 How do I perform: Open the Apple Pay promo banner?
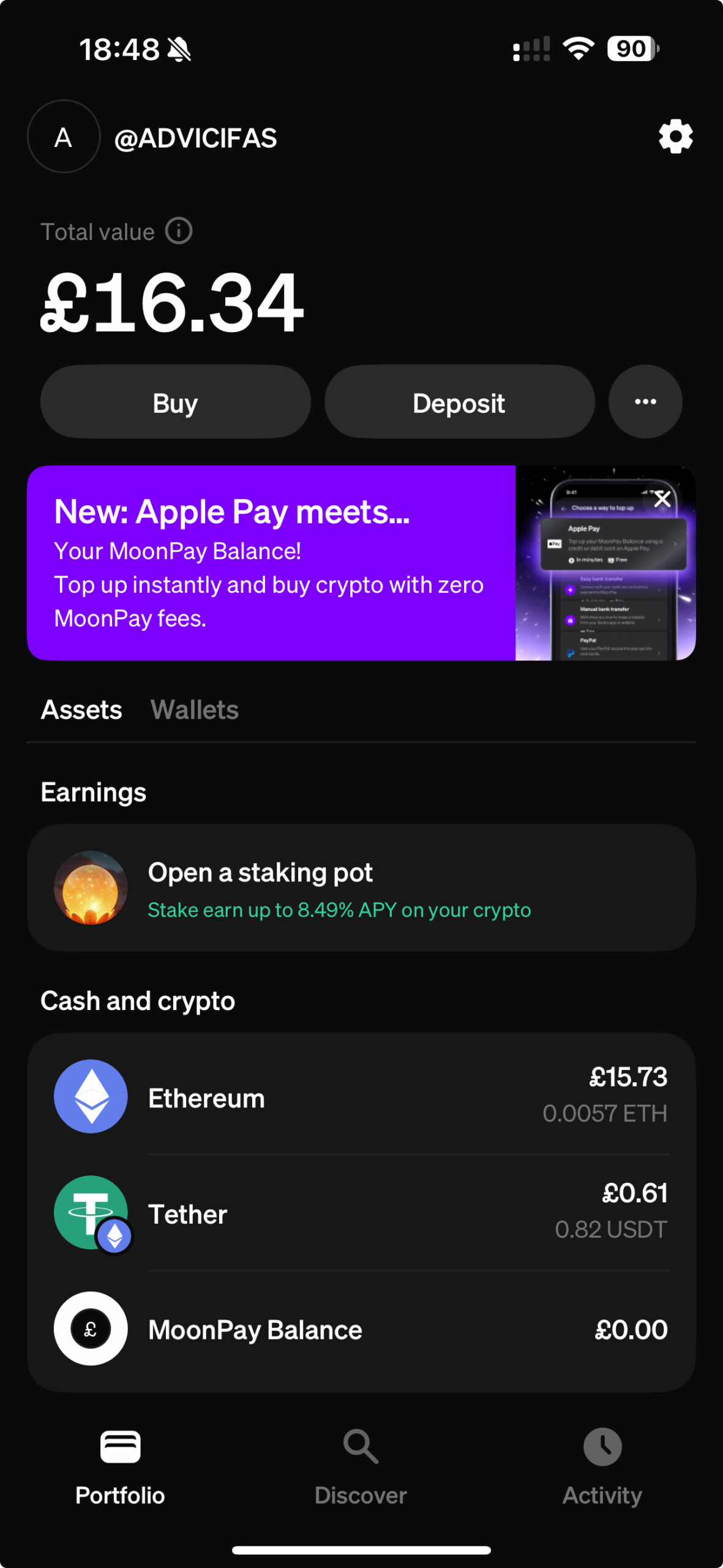[269, 563]
